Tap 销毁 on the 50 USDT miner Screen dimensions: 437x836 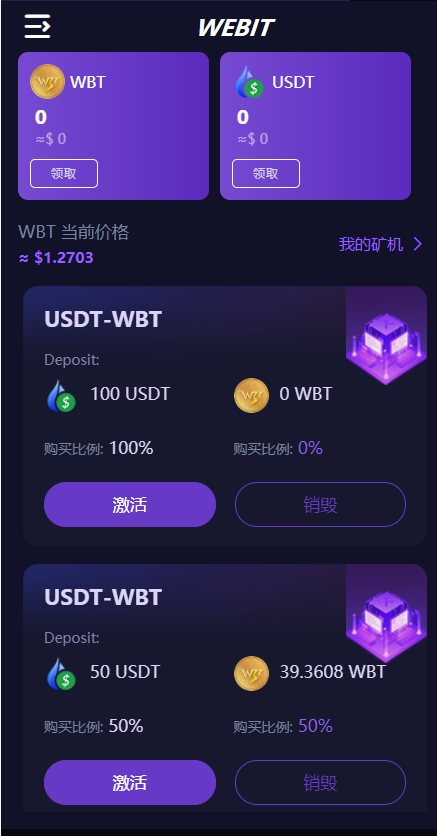(320, 782)
